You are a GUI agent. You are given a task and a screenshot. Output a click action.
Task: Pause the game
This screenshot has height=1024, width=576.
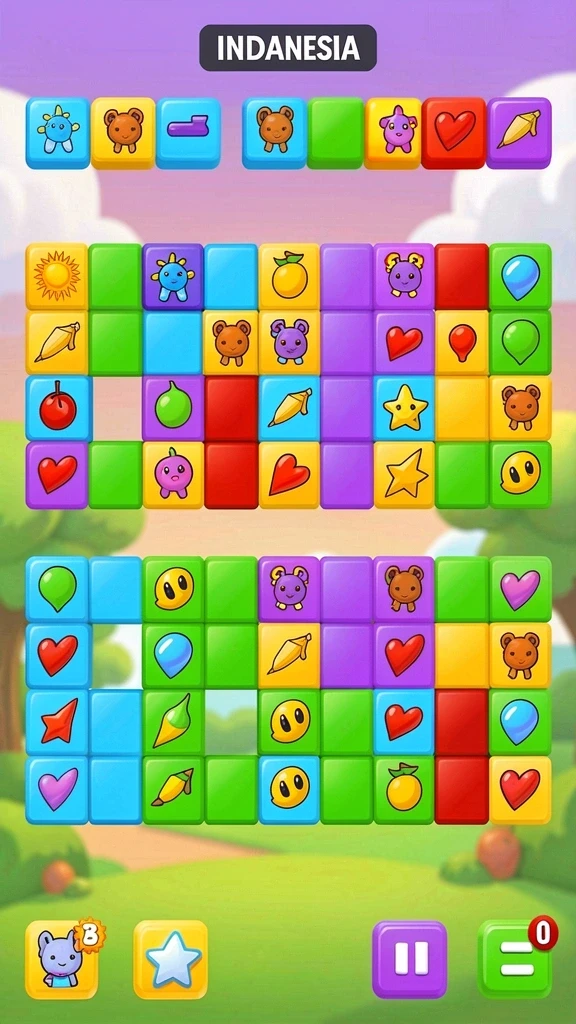tap(409, 958)
